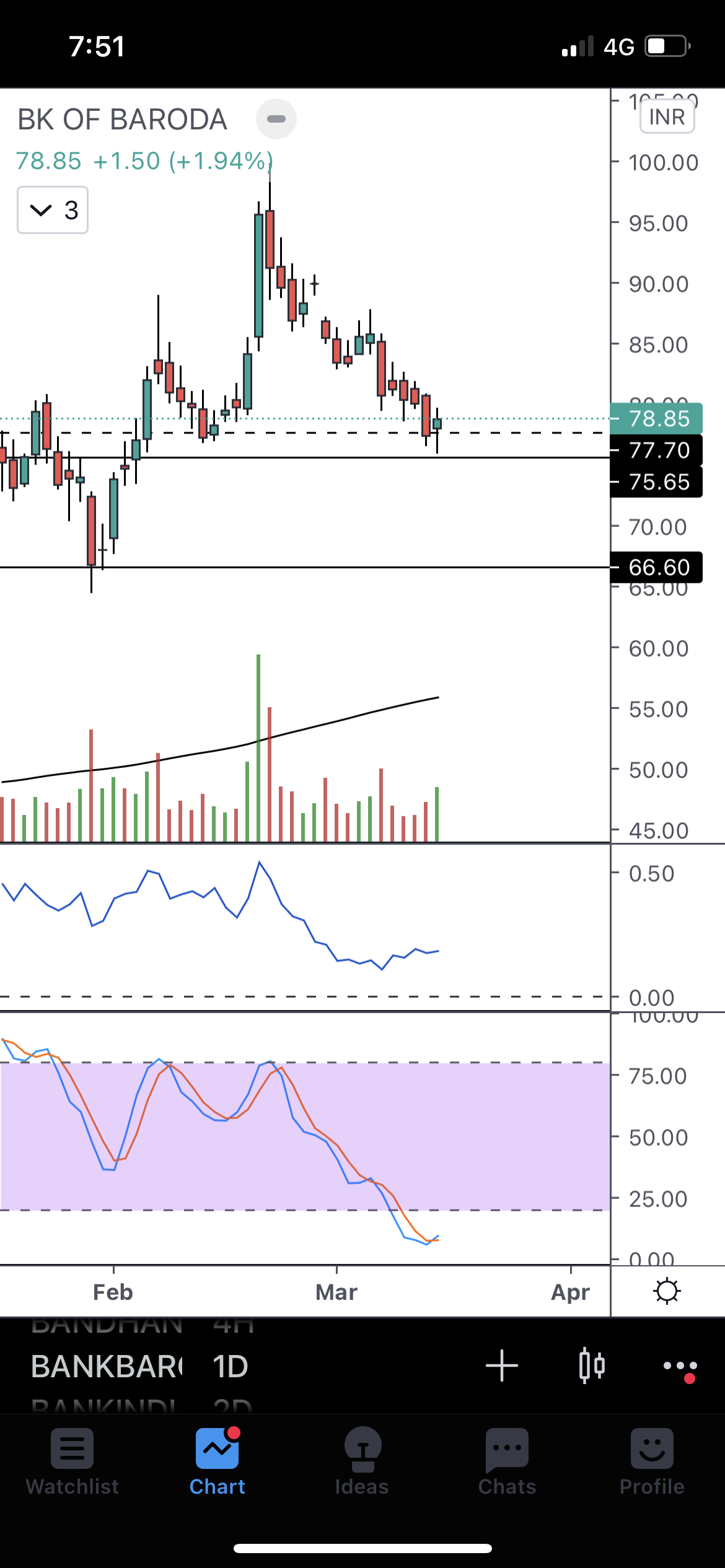Change the 1D timeframe interval
This screenshot has width=725, height=1568.
(231, 1366)
